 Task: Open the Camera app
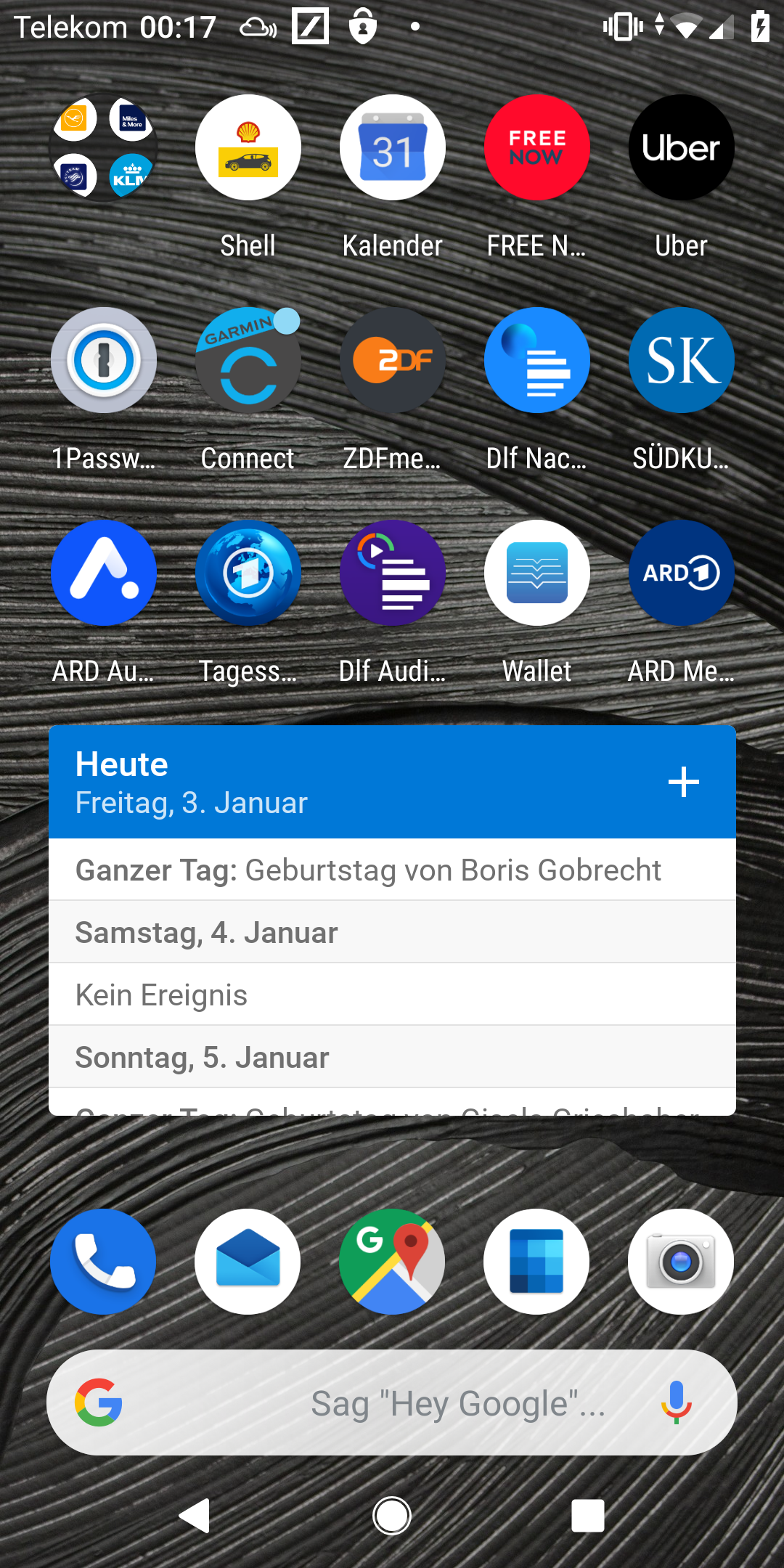tap(681, 1262)
